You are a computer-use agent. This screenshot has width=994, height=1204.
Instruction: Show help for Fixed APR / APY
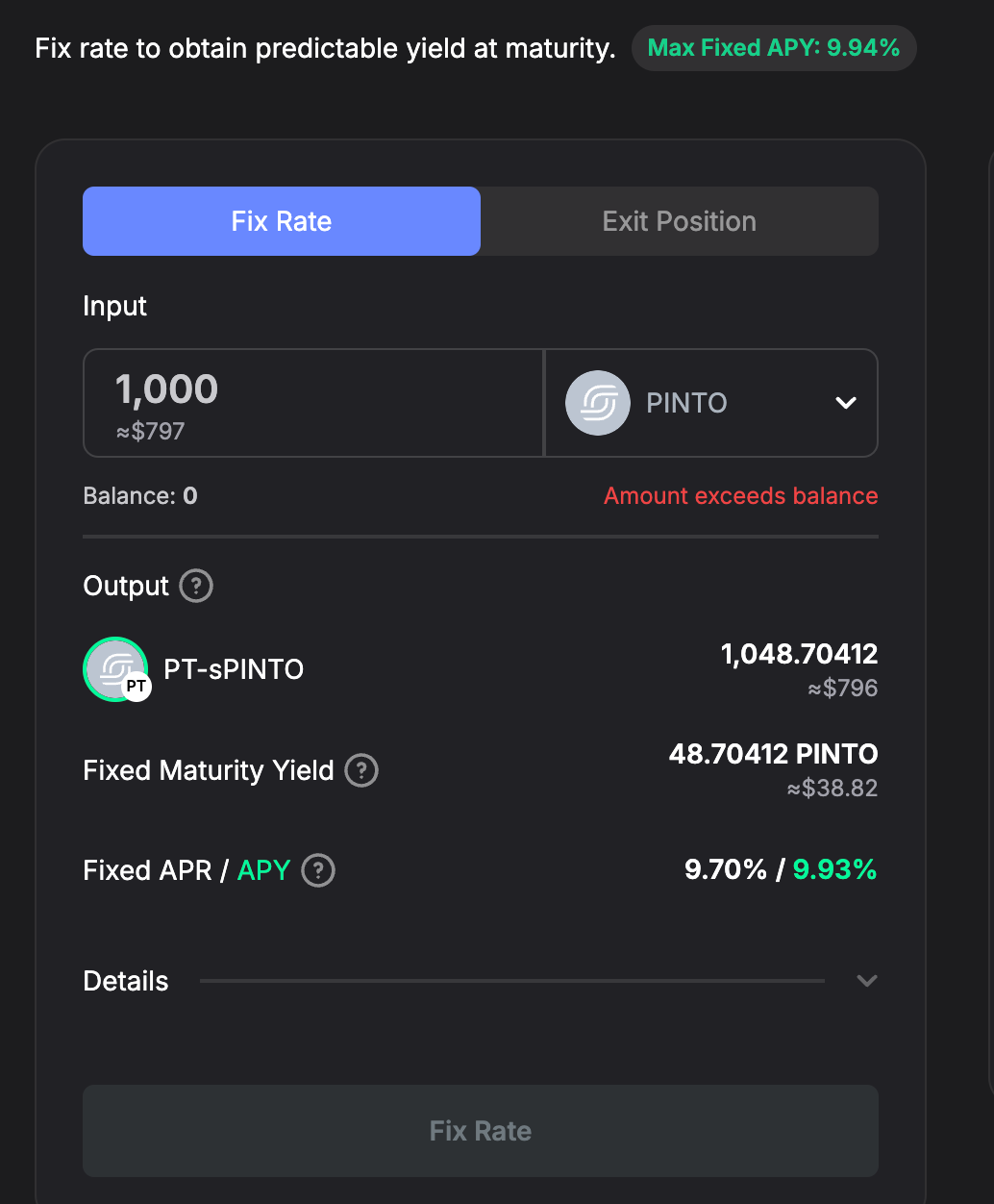click(x=318, y=870)
